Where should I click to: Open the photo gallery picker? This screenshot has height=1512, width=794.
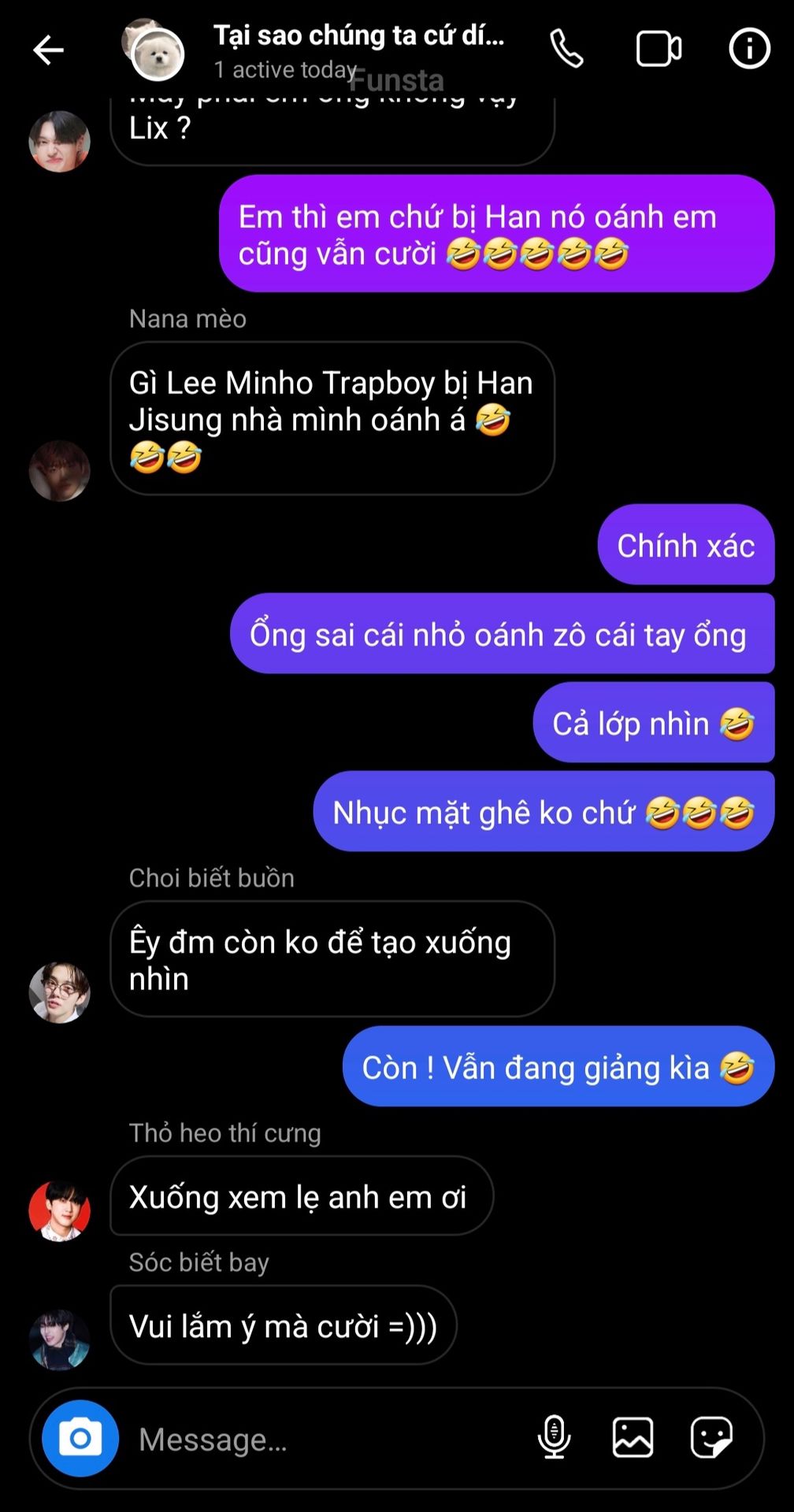(x=633, y=1438)
